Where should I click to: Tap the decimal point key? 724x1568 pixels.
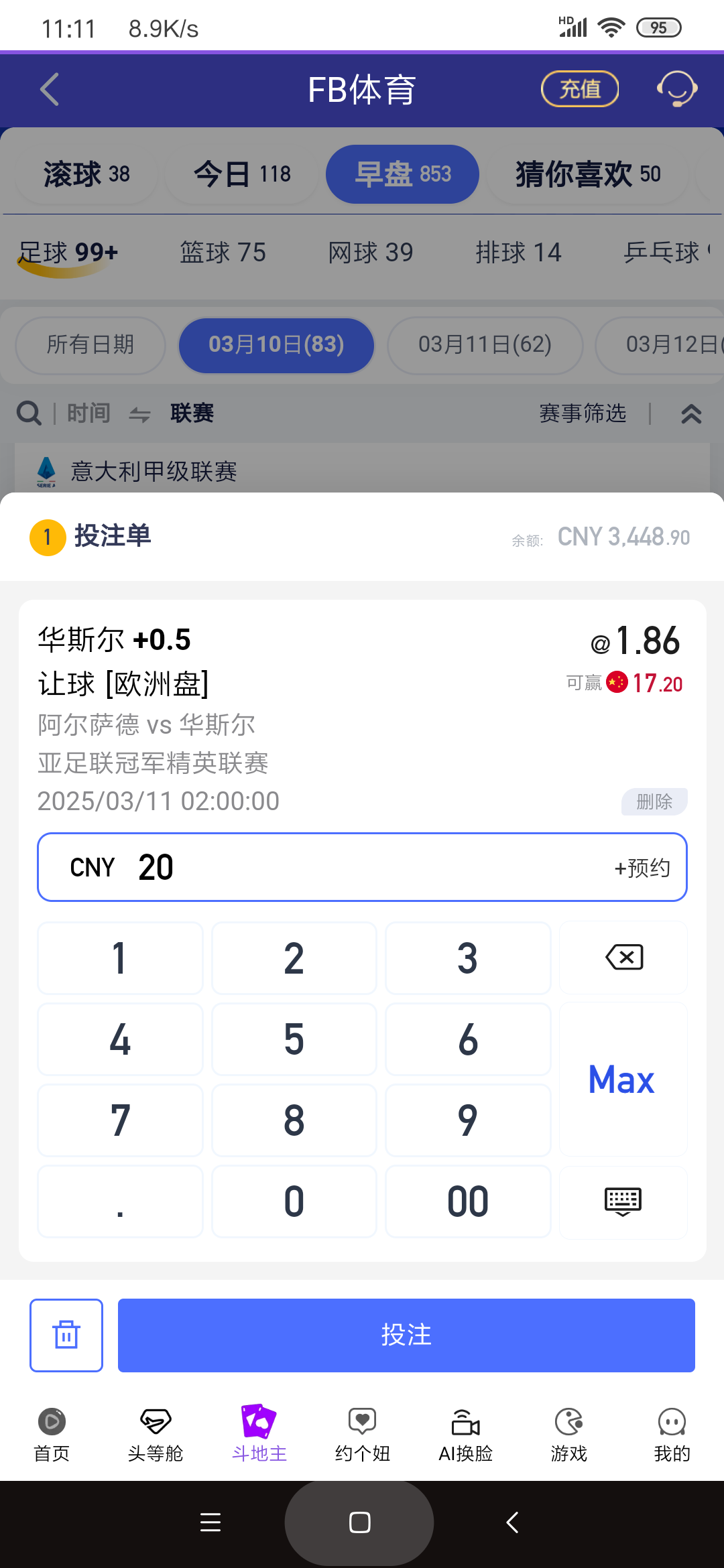click(x=120, y=1201)
